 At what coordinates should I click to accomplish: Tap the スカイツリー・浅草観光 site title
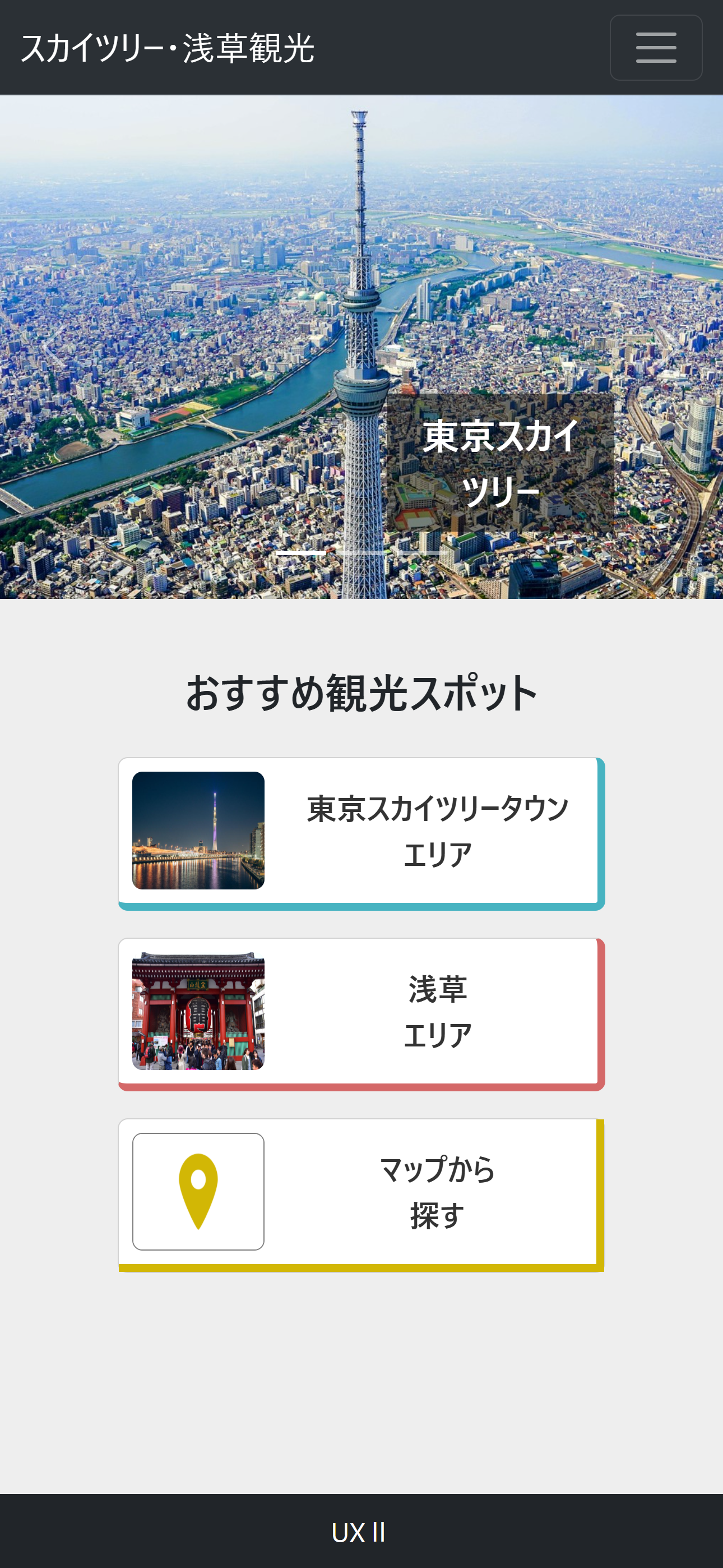pos(168,48)
